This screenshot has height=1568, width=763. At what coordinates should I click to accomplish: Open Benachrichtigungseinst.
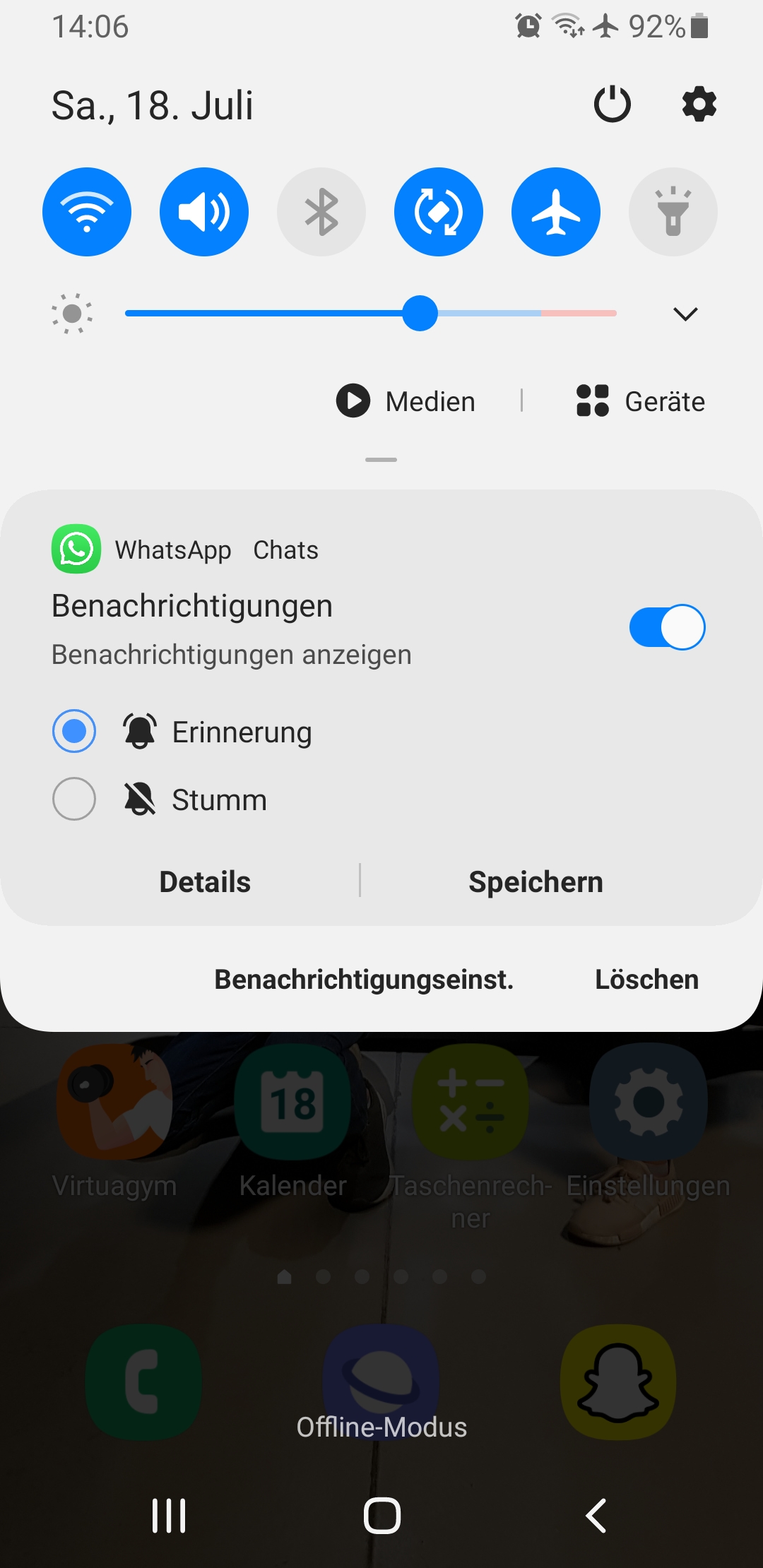click(x=364, y=980)
